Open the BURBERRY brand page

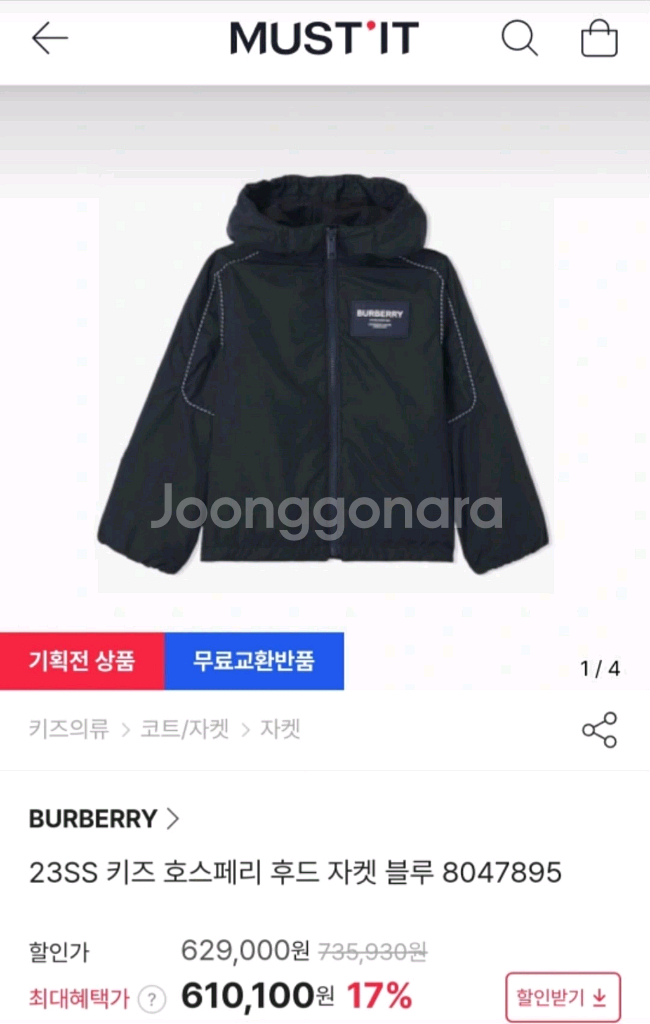pyautogui.click(x=104, y=819)
